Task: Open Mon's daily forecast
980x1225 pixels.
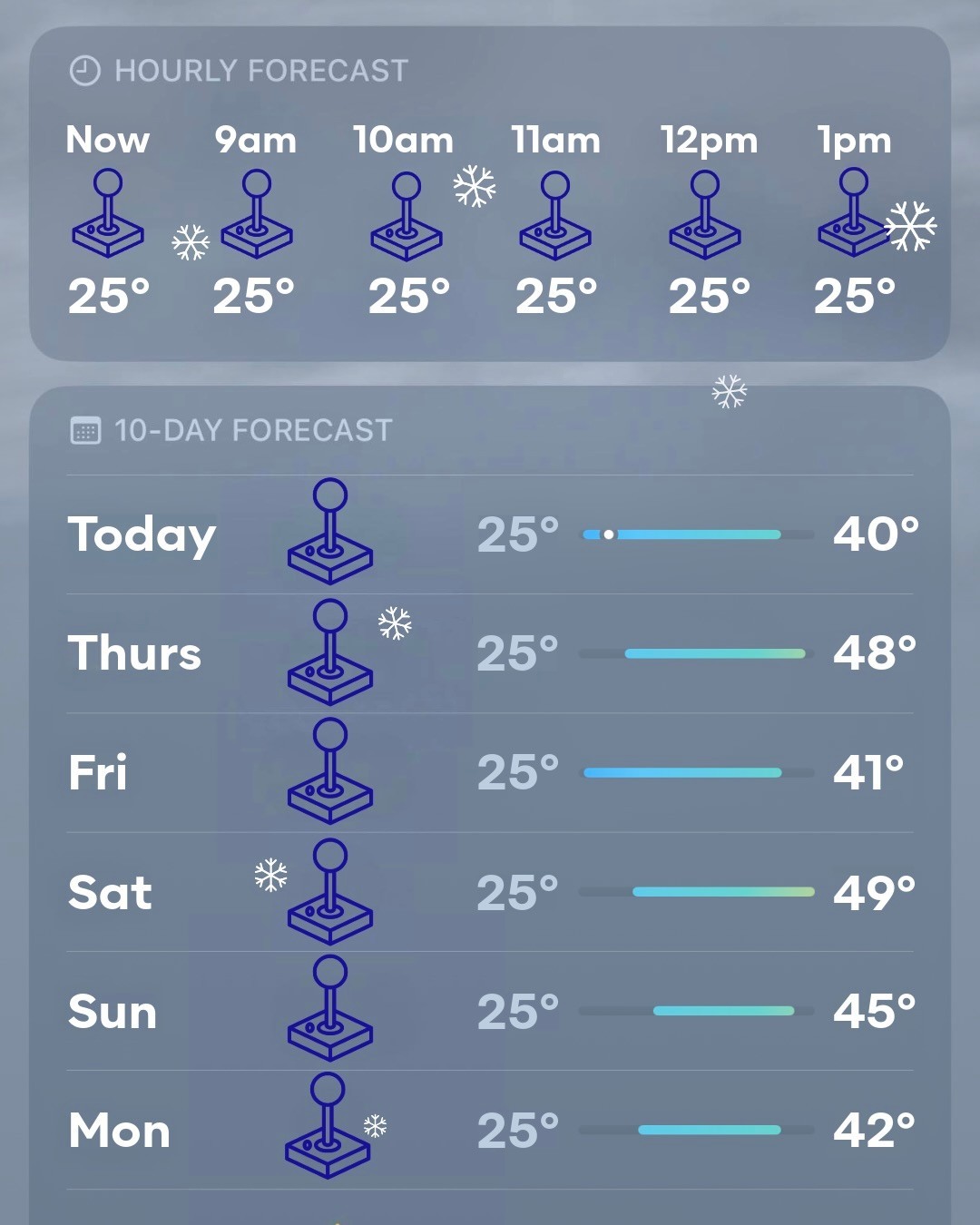Action: 490,1130
